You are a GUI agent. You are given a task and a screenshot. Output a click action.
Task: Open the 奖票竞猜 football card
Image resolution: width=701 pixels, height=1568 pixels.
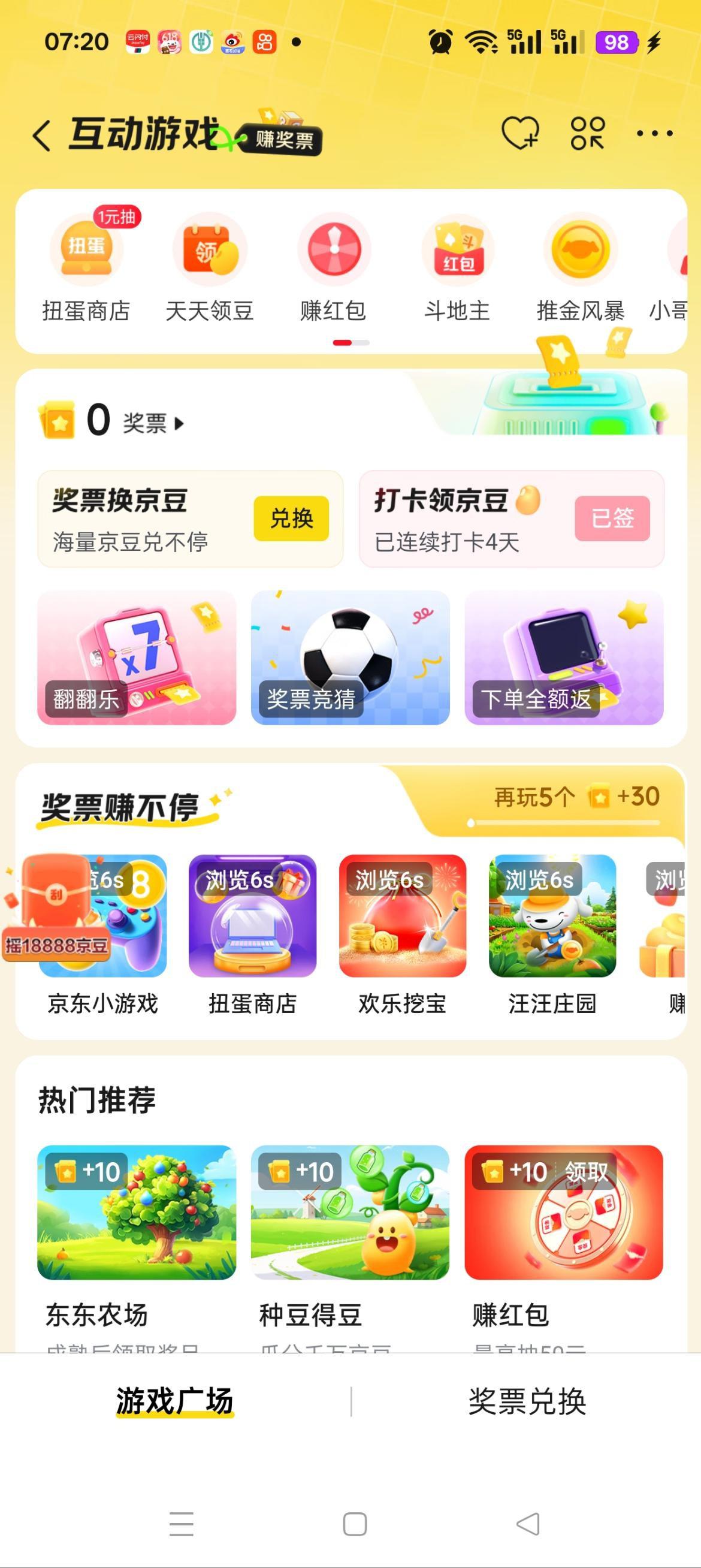350,658
